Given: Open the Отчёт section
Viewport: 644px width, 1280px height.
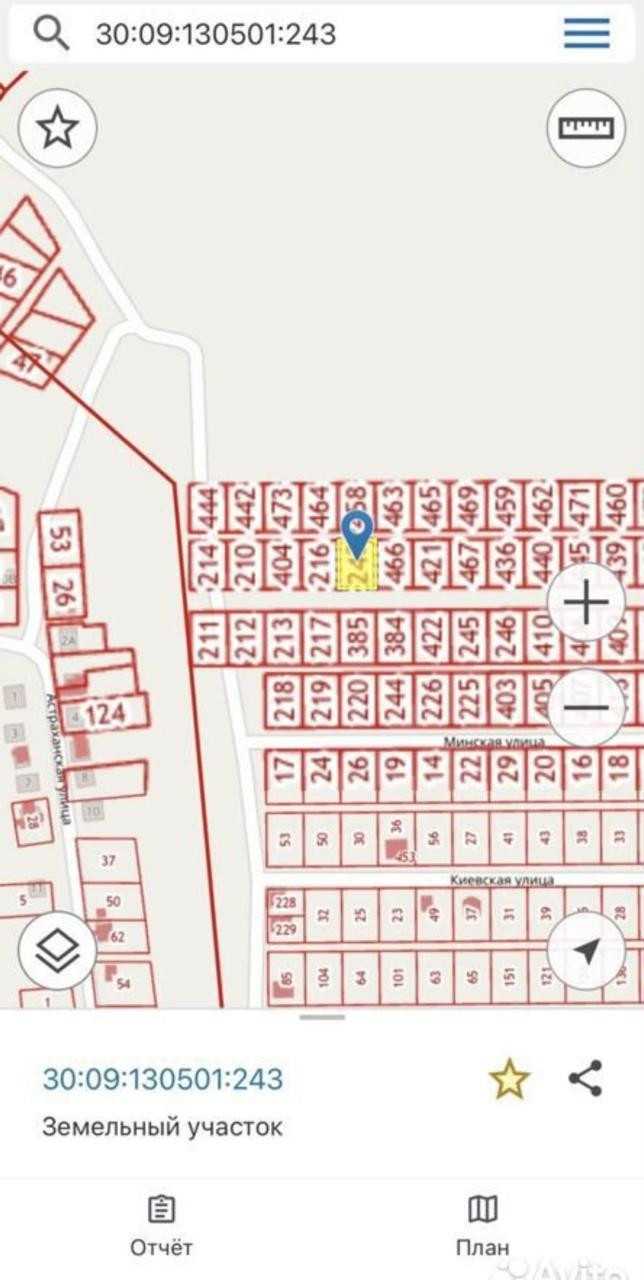Looking at the screenshot, I should tap(161, 1227).
